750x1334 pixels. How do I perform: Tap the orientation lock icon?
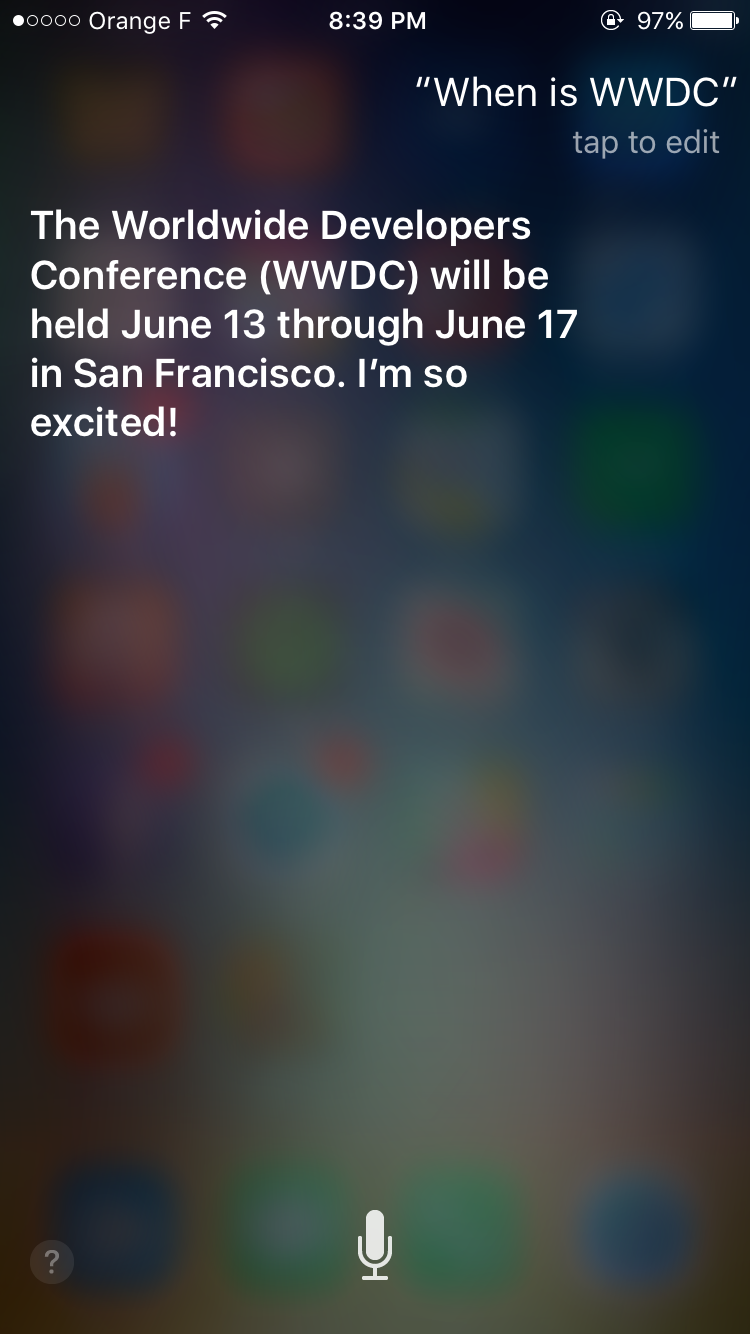[x=610, y=20]
